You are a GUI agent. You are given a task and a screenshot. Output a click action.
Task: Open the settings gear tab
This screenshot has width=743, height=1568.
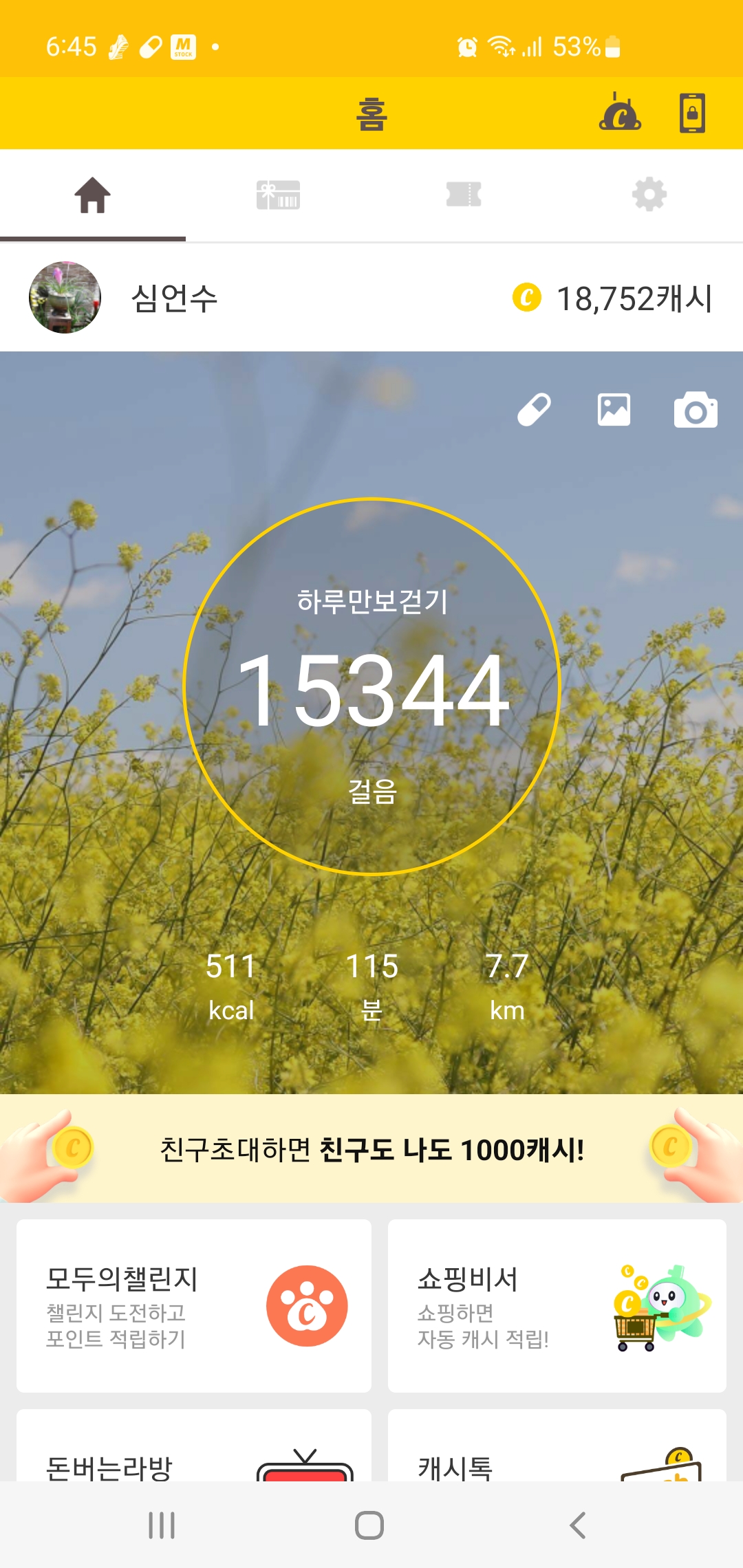tap(649, 195)
